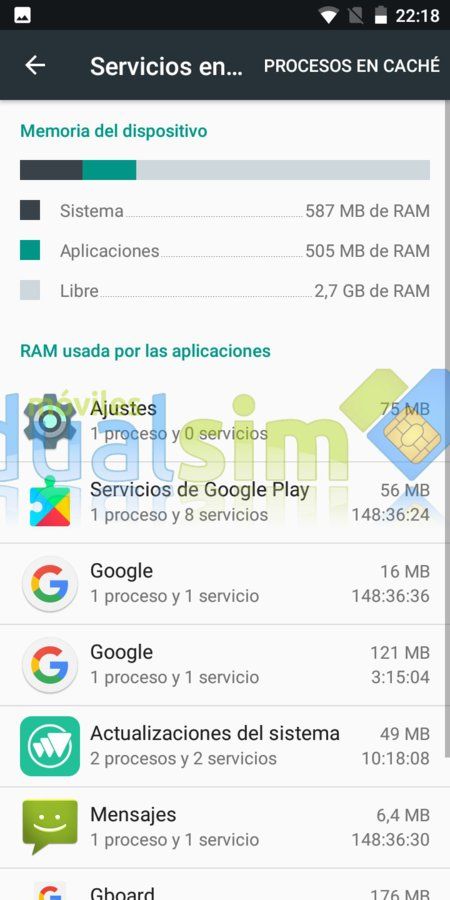Open Servicios de Google Play row

[x=225, y=502]
